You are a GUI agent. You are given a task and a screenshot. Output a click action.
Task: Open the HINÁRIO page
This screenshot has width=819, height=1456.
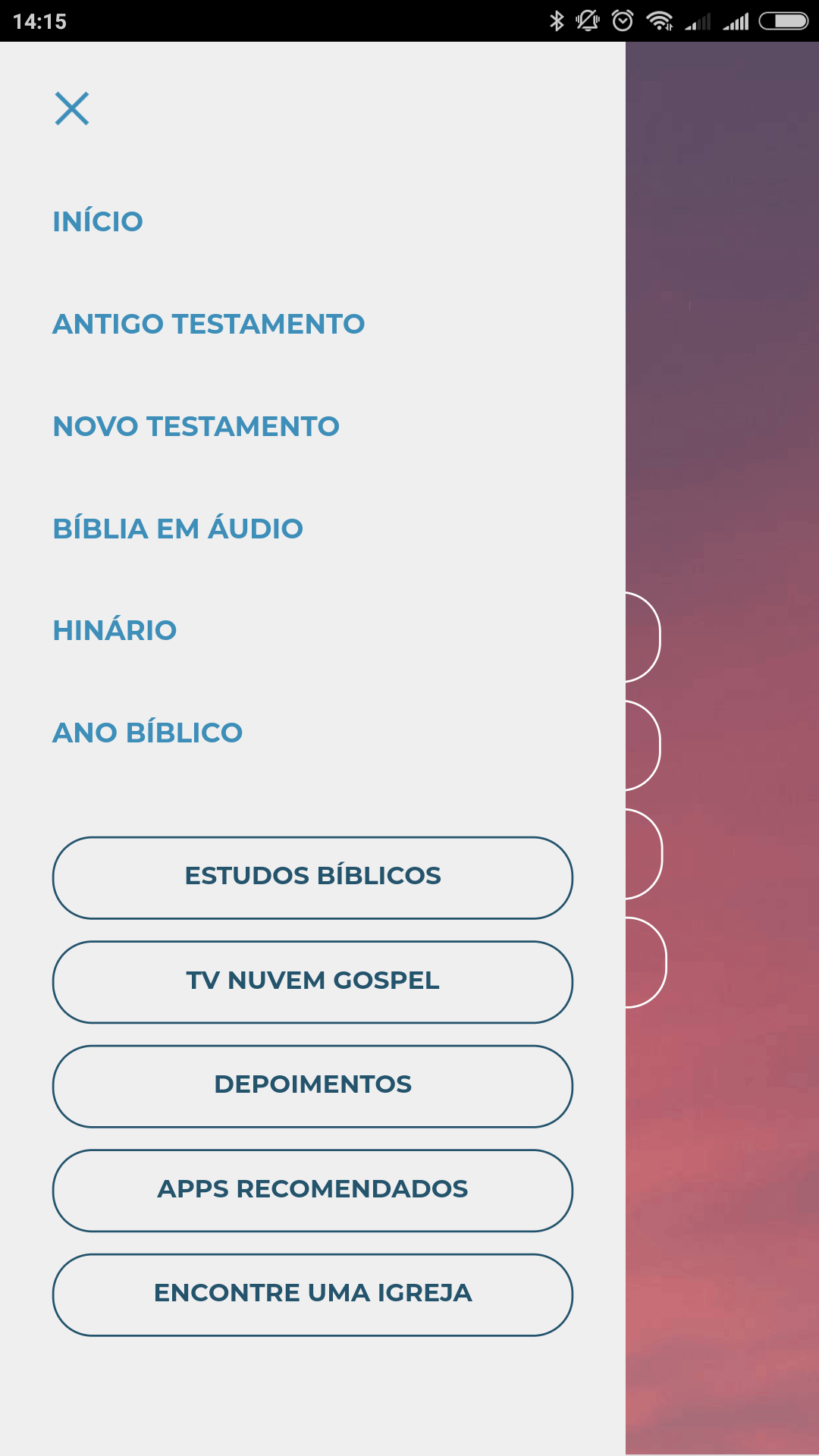[x=115, y=630]
